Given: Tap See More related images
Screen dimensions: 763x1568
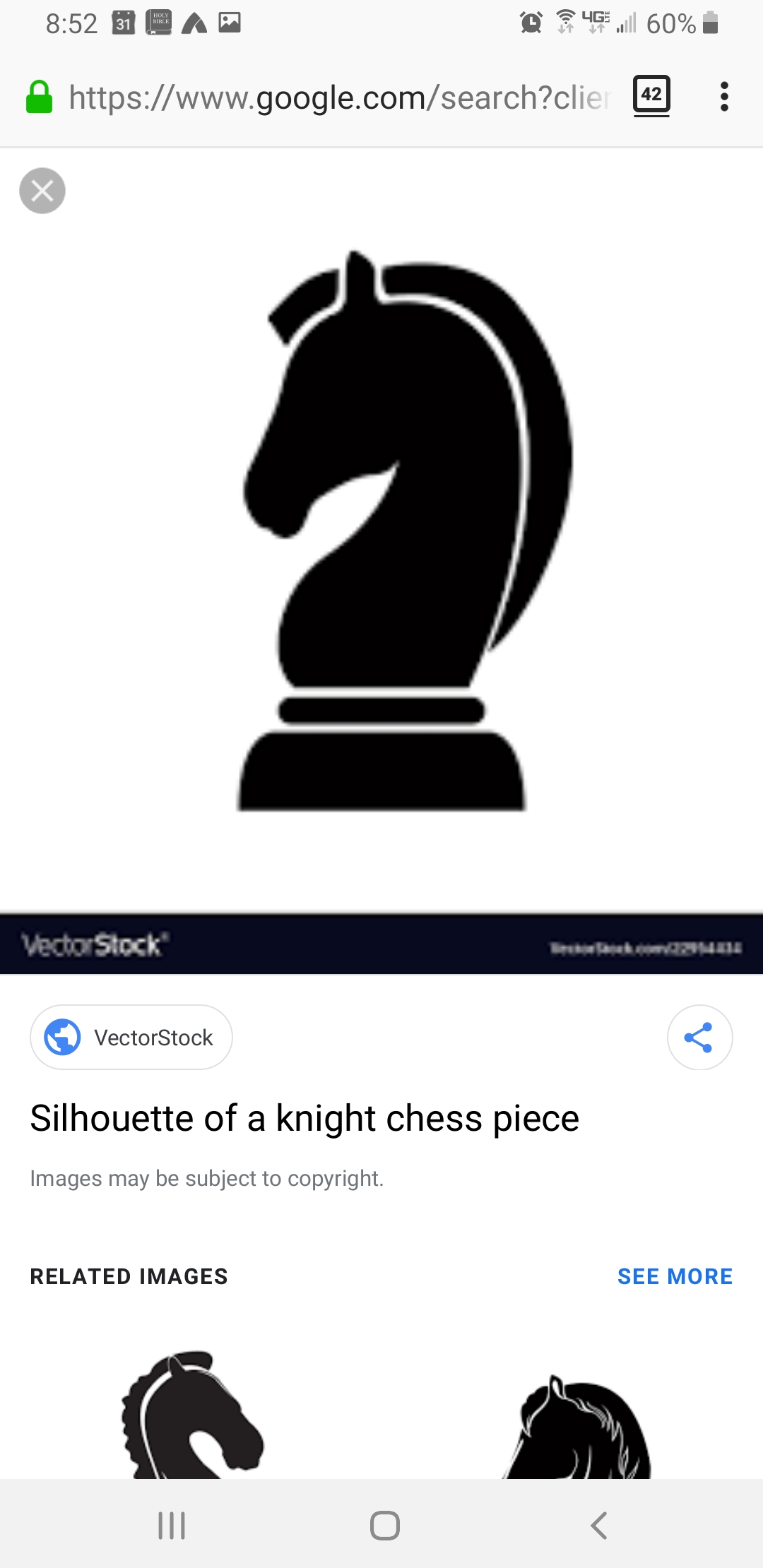Looking at the screenshot, I should pos(675,1276).
